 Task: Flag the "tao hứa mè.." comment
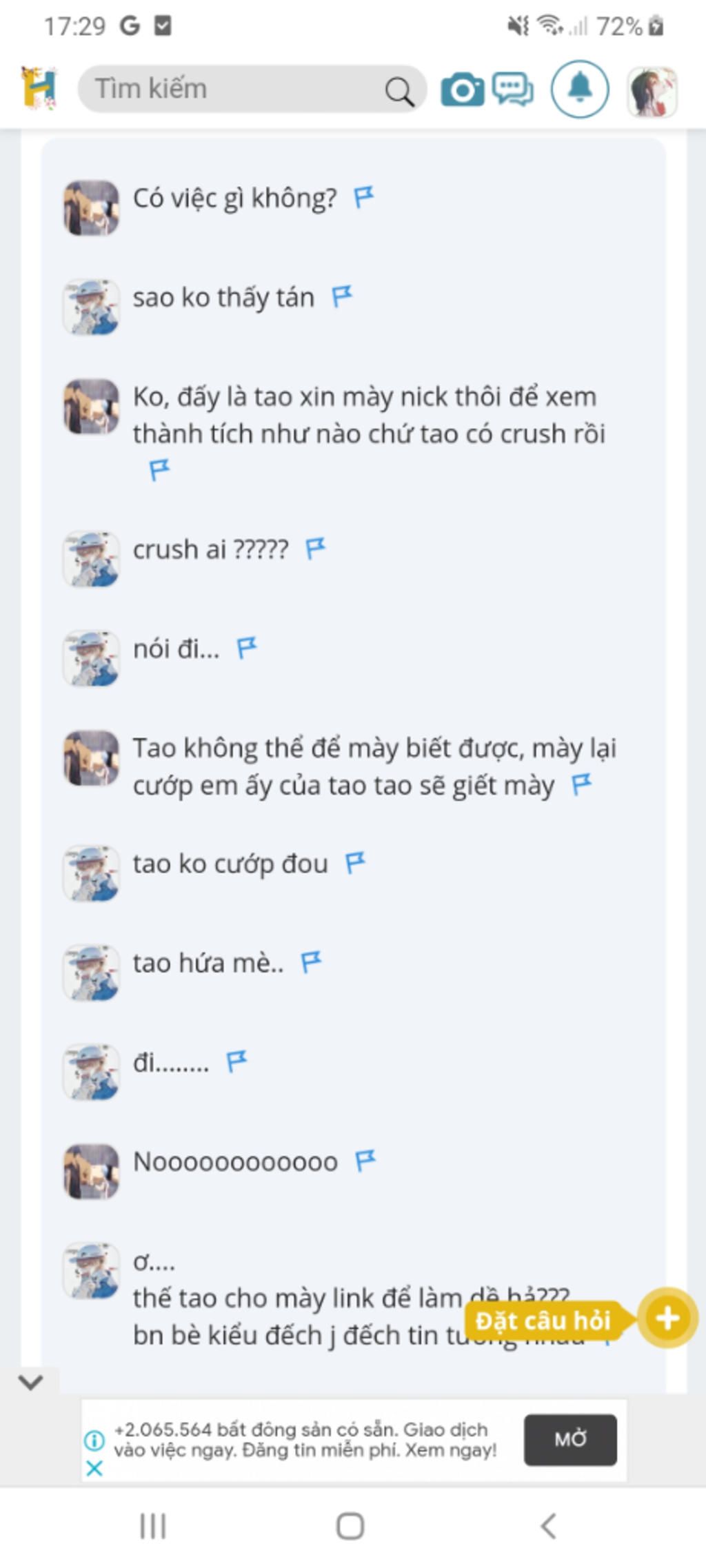[310, 961]
